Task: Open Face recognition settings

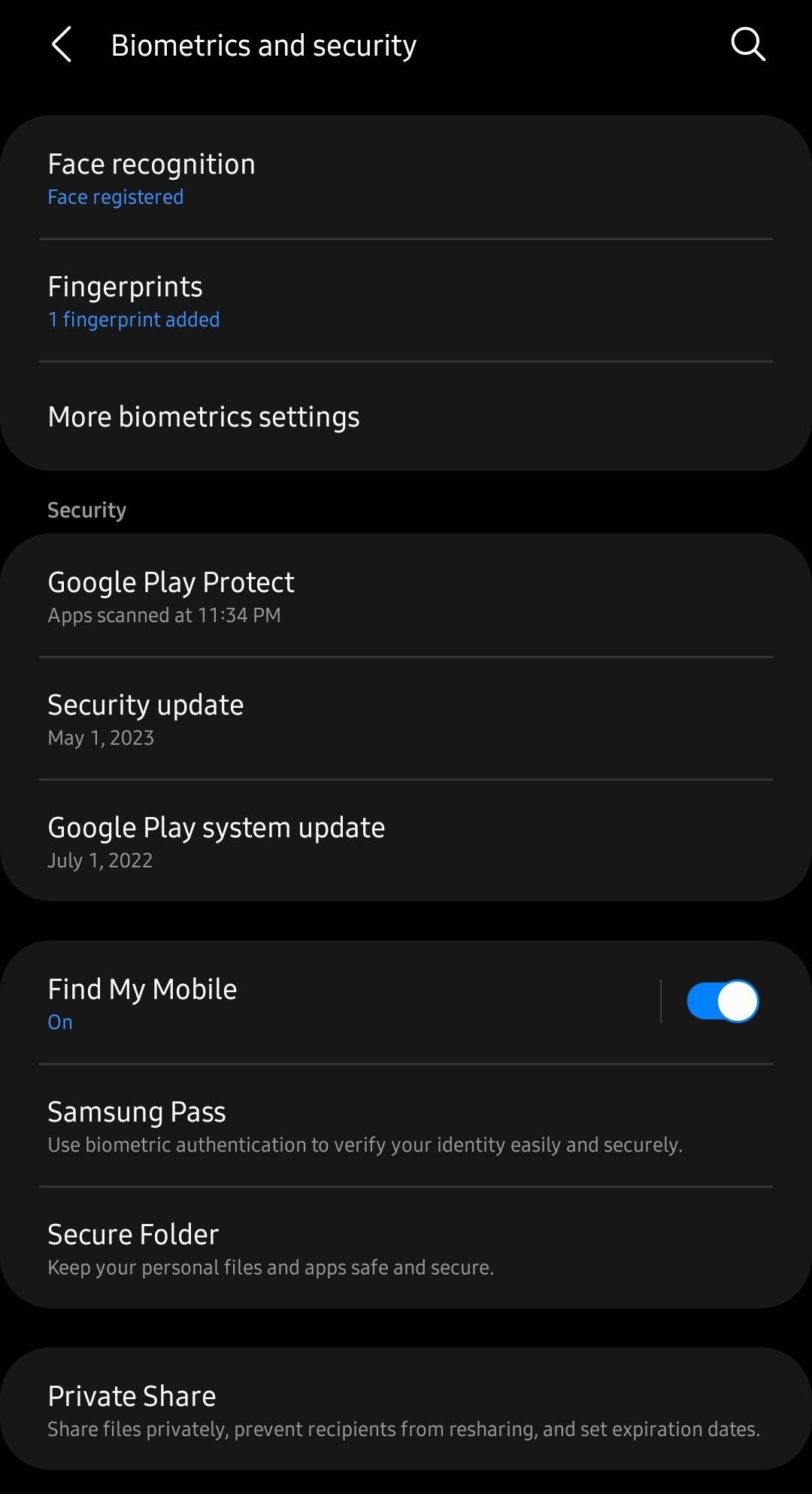Action: click(406, 178)
